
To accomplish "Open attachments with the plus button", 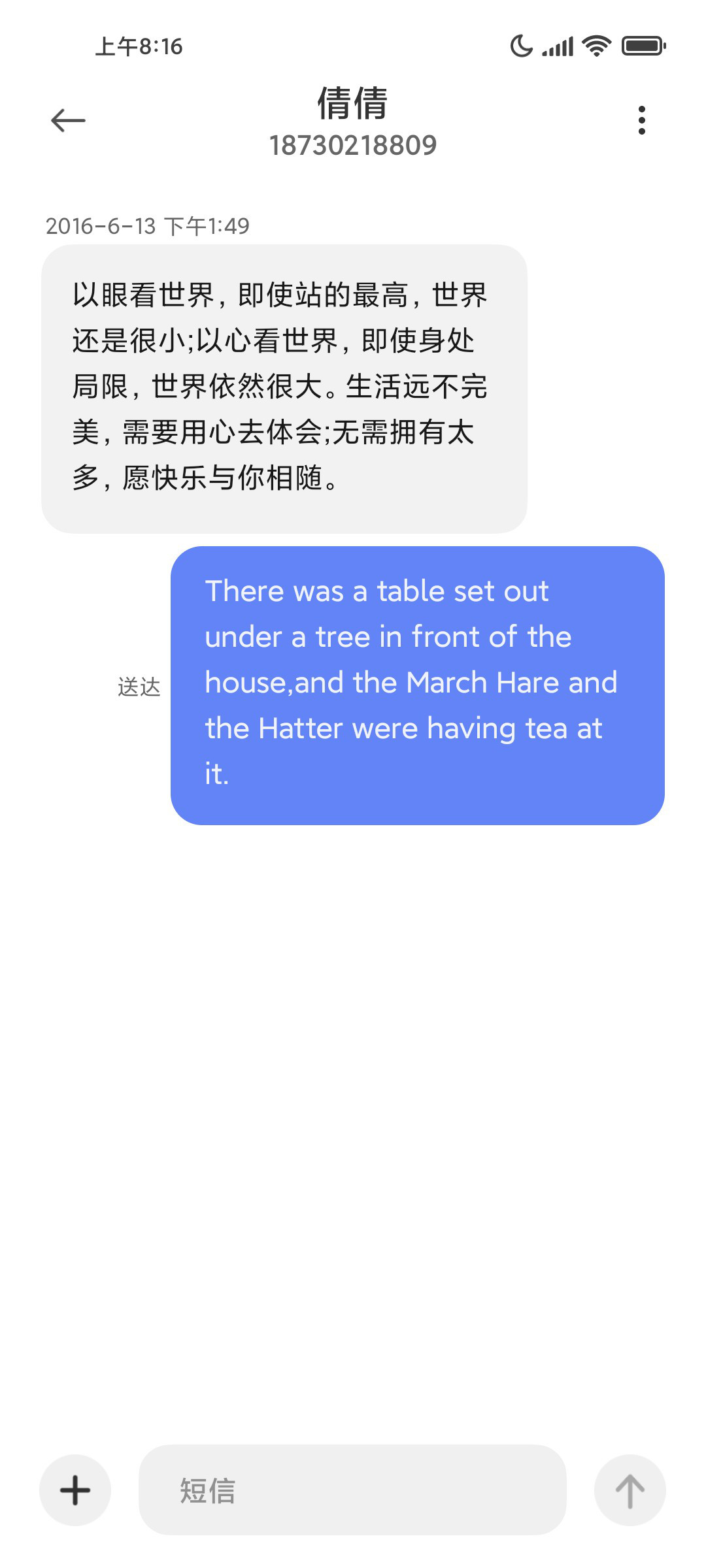I will 75,1490.
